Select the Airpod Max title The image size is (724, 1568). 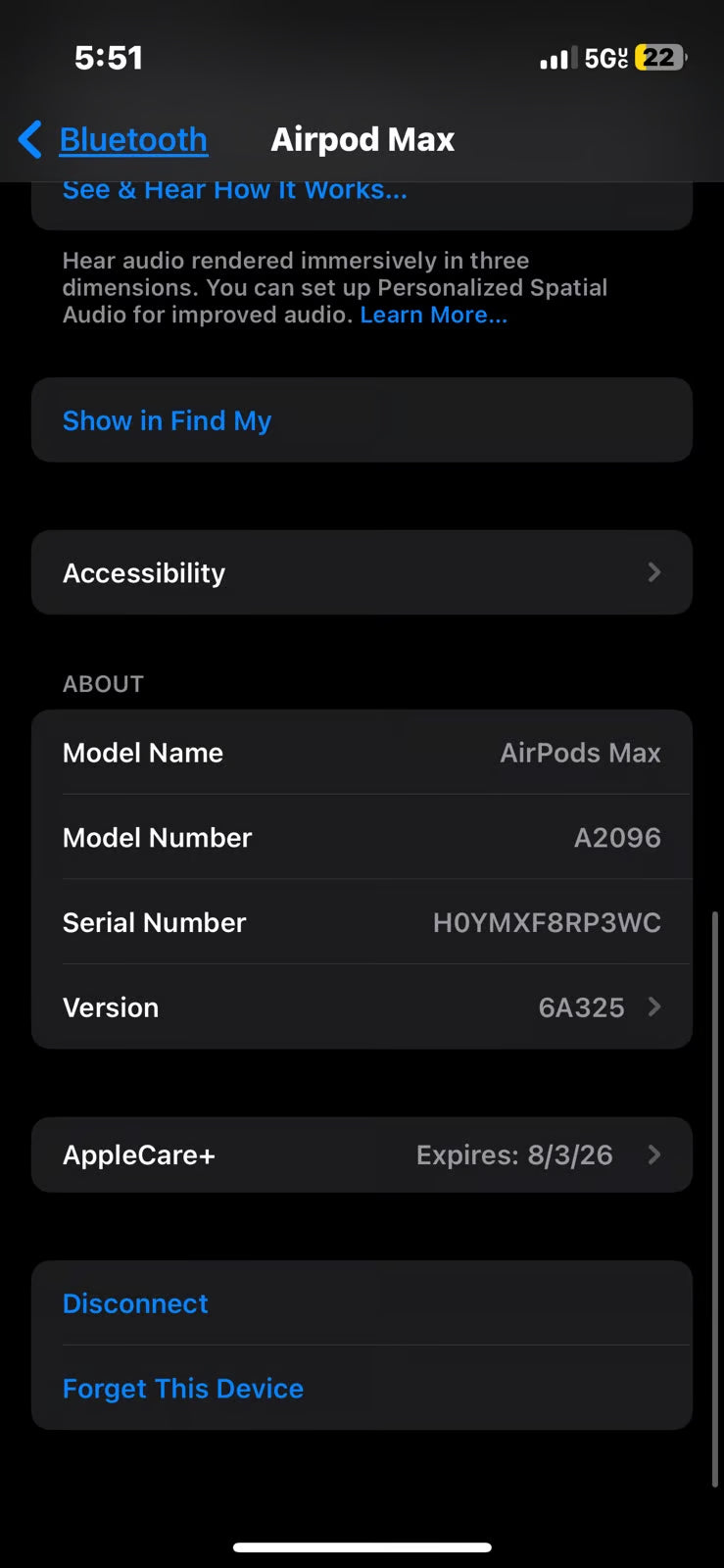pyautogui.click(x=362, y=139)
